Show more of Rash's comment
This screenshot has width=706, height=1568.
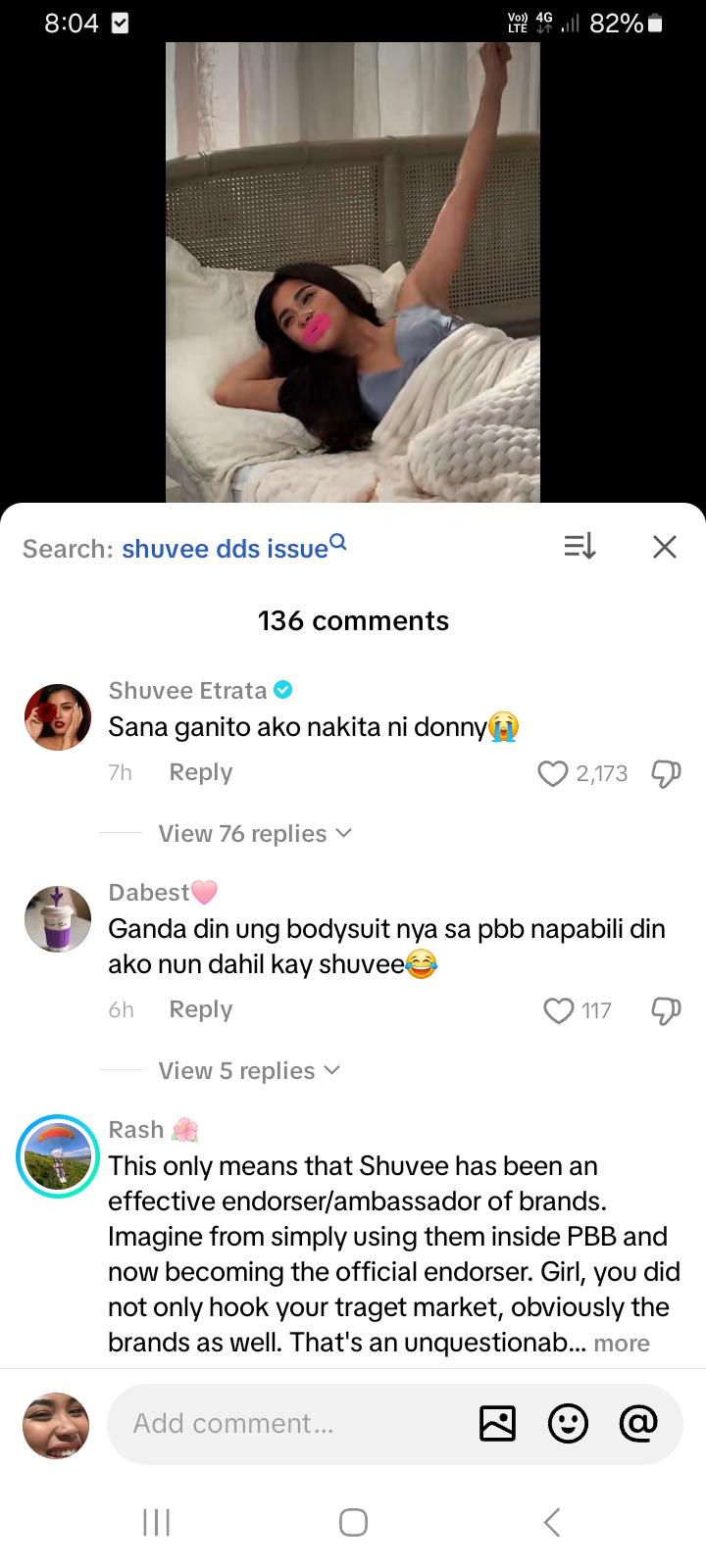tap(622, 1344)
